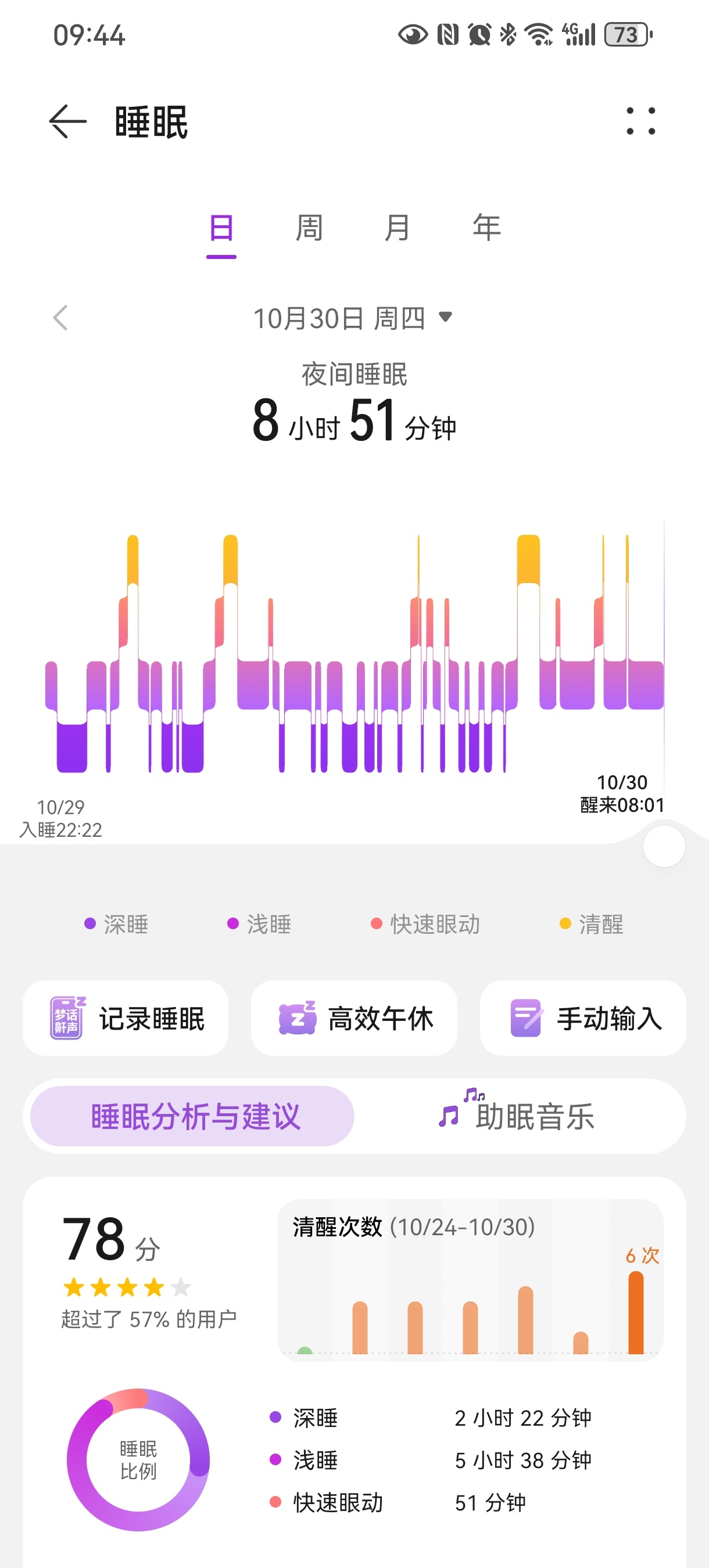
Task: Go back from the 睡眠 page
Action: (x=67, y=121)
